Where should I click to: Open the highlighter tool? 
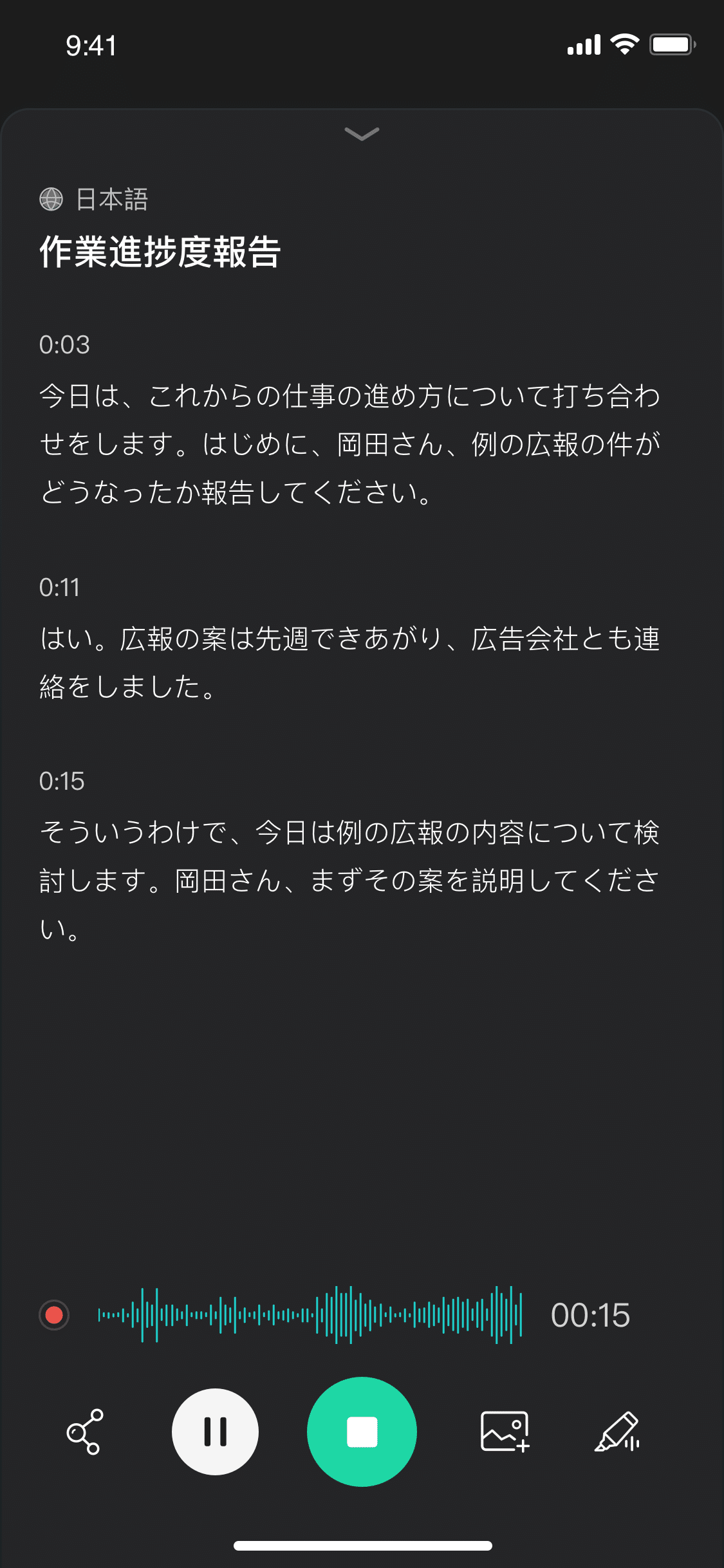617,1432
